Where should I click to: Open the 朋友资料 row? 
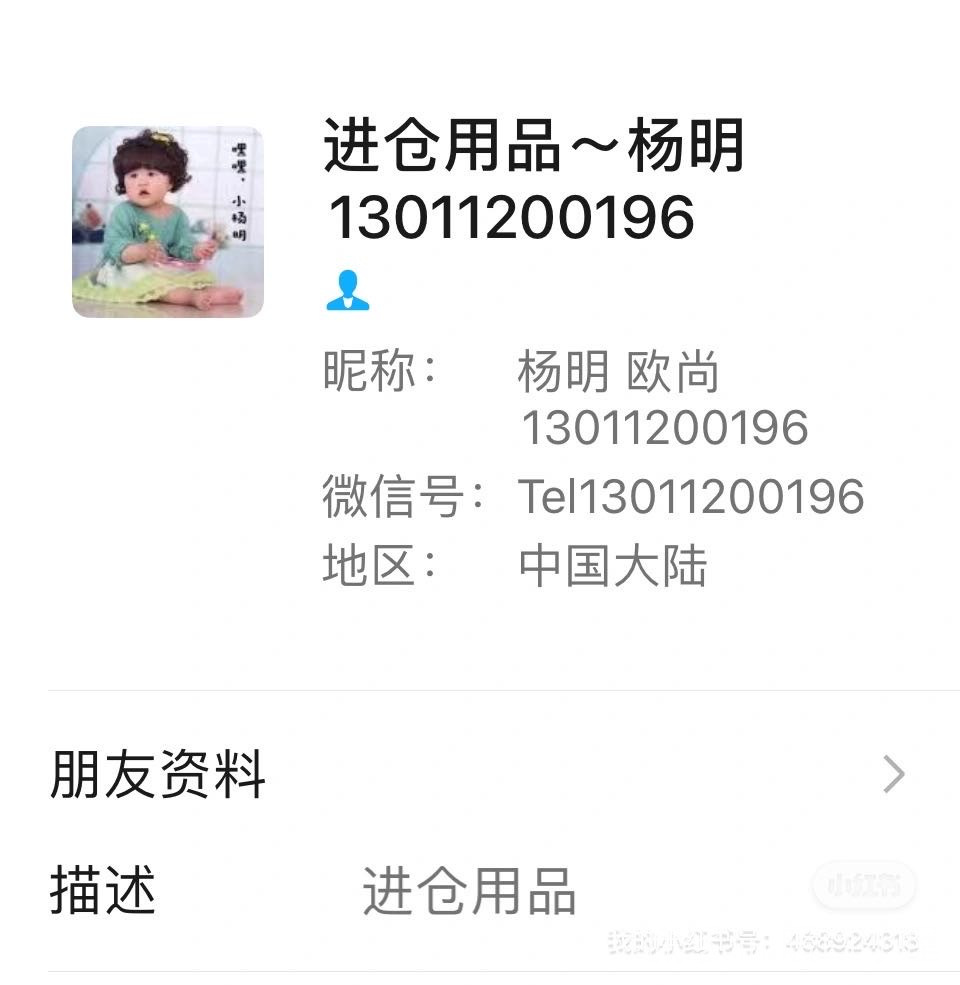point(480,775)
